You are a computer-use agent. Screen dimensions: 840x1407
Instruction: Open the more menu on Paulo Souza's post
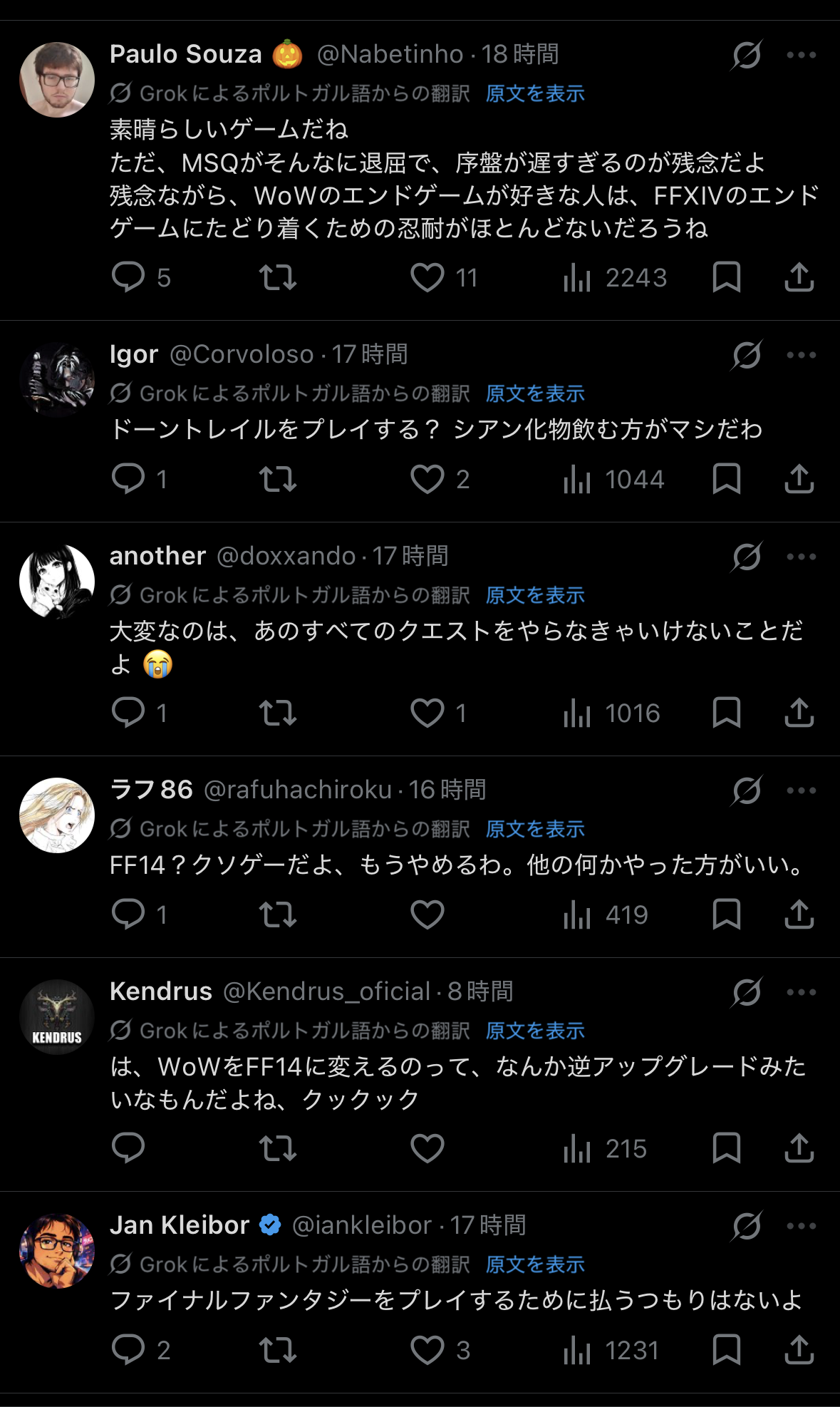[801, 55]
